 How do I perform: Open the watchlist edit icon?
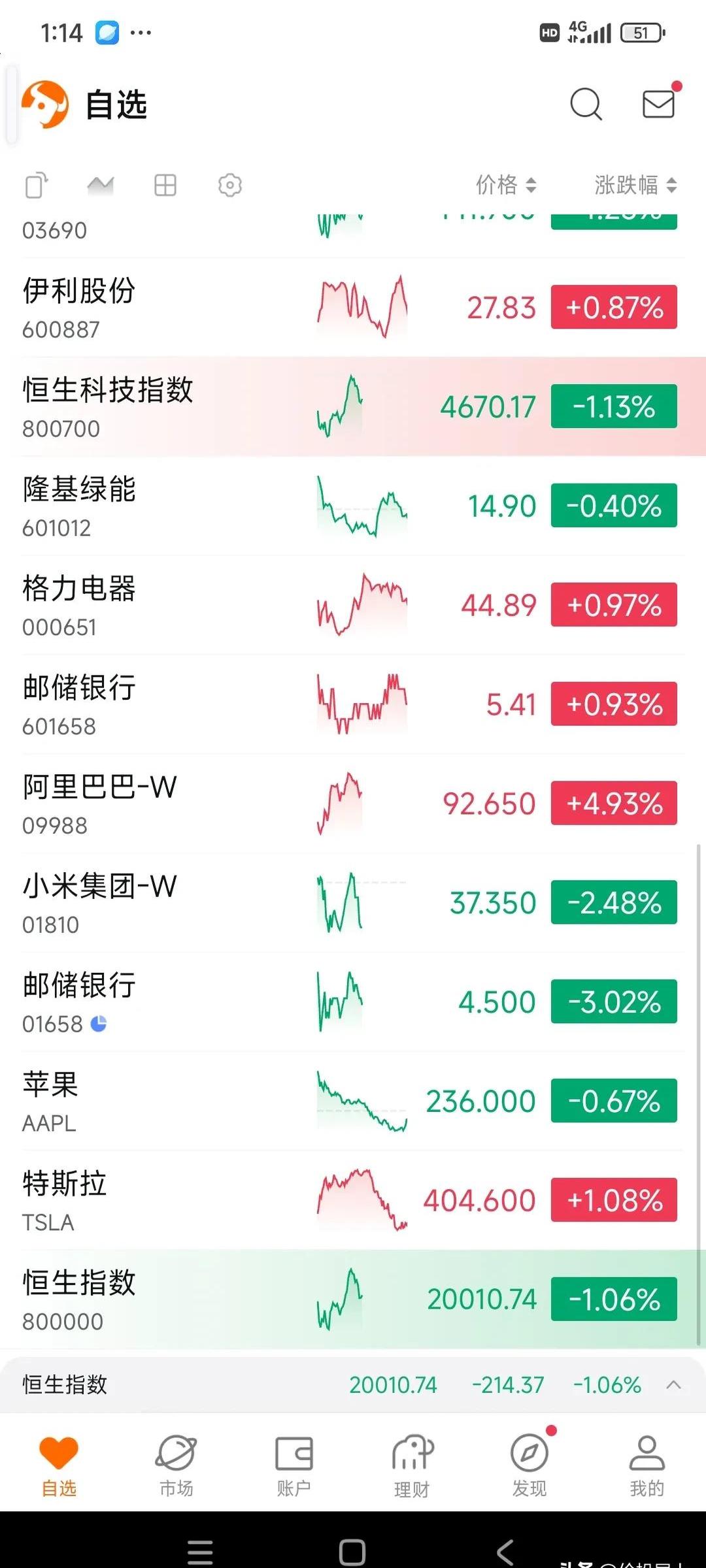(x=36, y=186)
